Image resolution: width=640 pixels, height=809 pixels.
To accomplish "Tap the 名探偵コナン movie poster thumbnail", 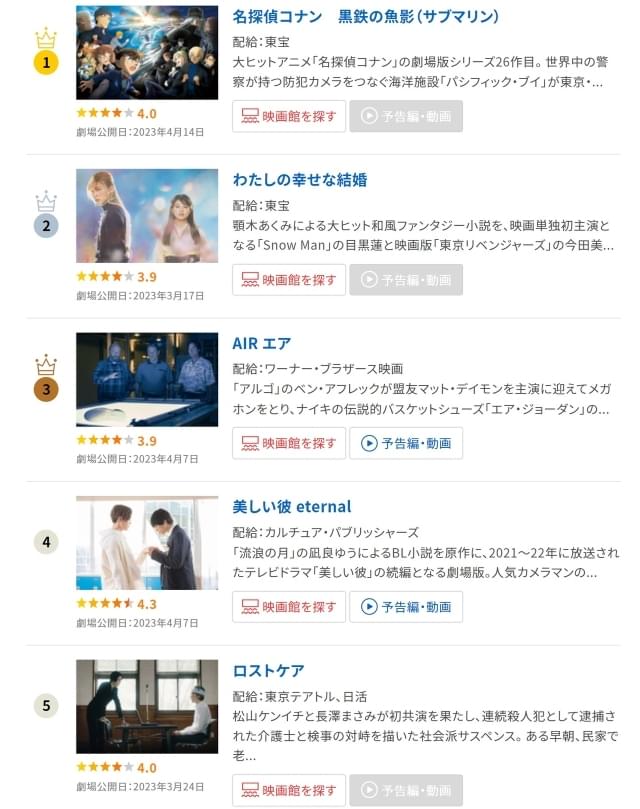I will tap(147, 52).
